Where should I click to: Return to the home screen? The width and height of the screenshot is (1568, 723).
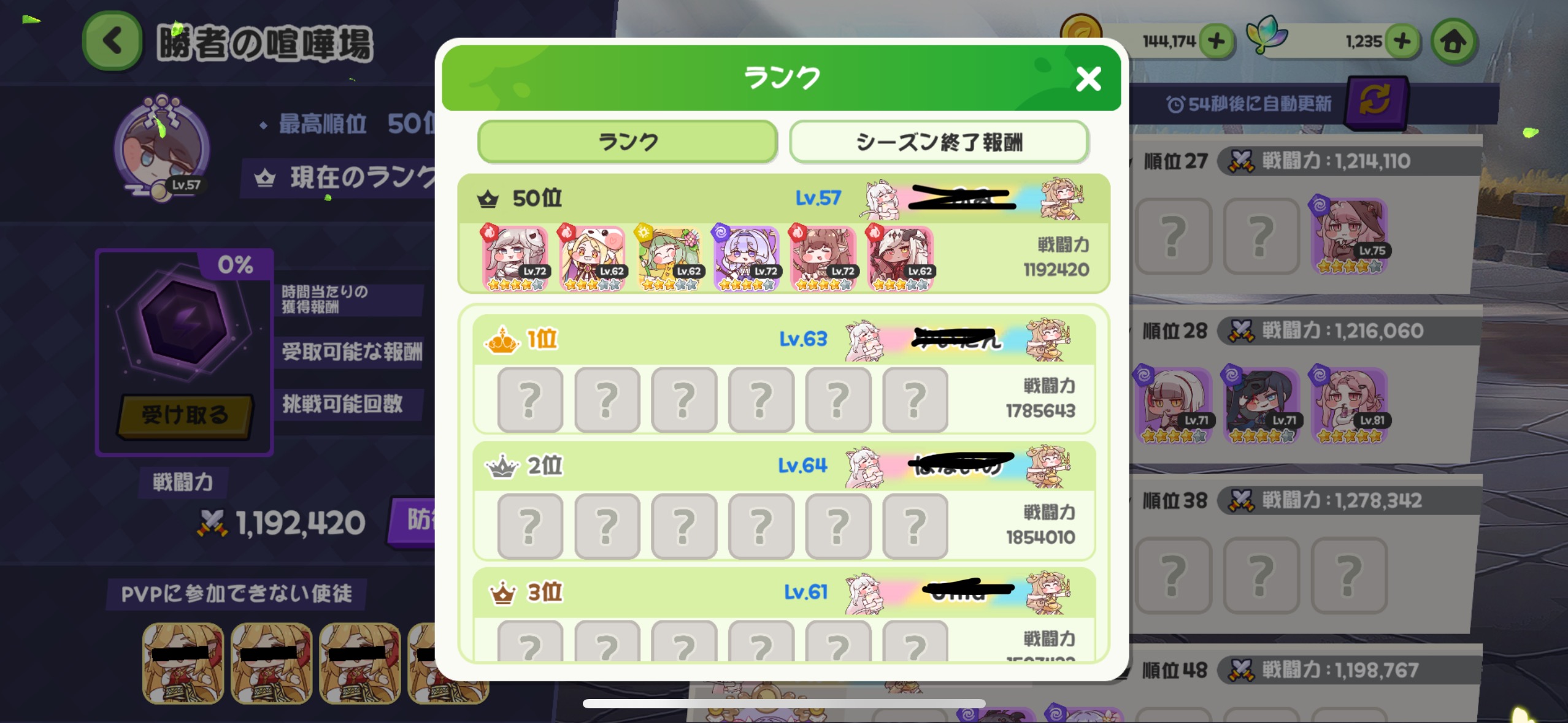1453,42
